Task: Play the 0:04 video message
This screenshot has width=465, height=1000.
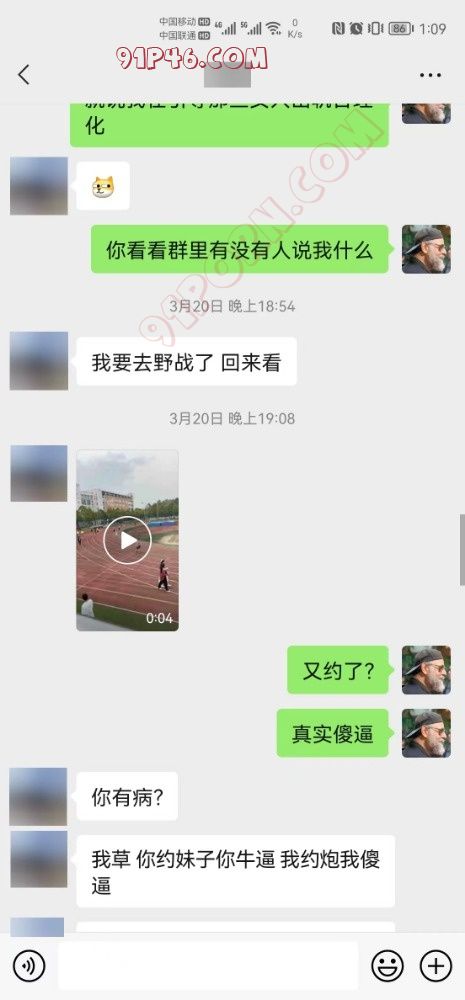Action: coord(128,540)
